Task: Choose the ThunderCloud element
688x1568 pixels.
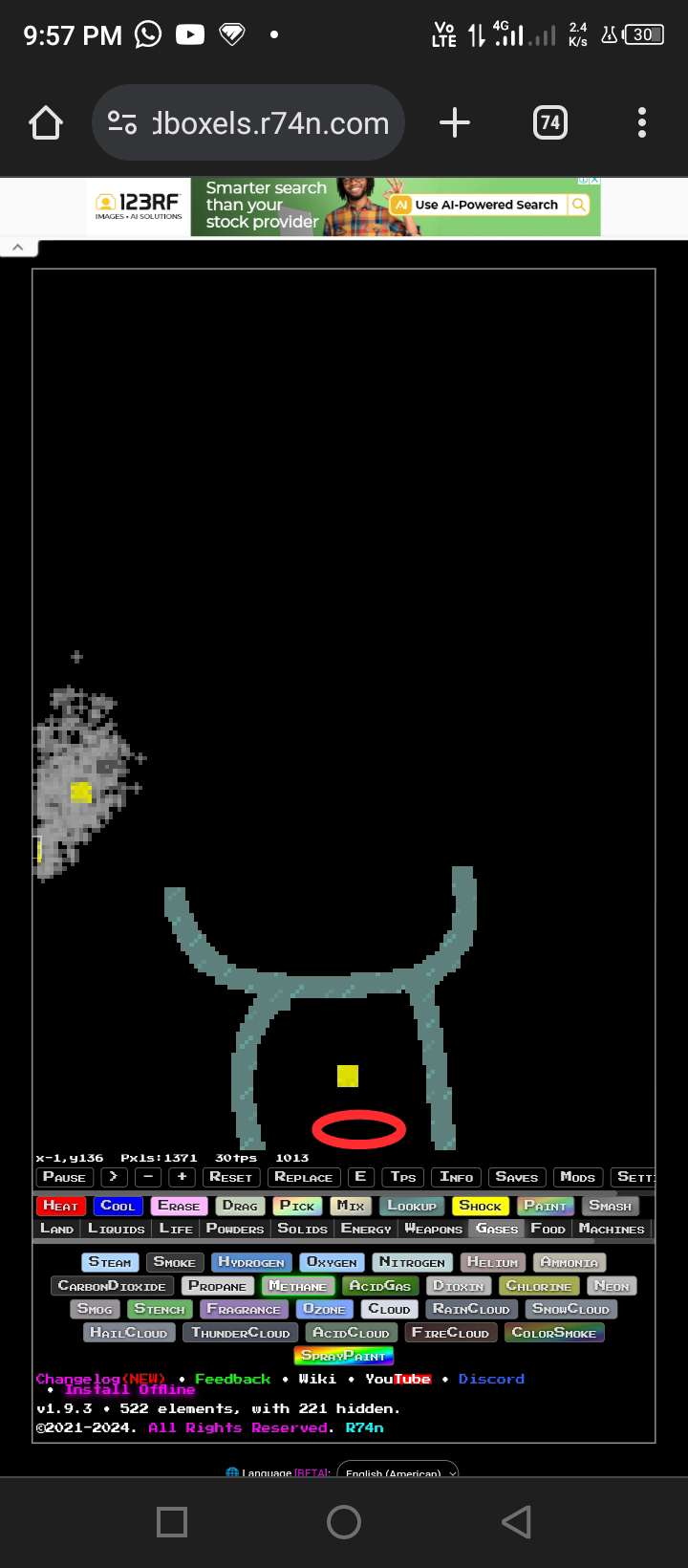Action: pyautogui.click(x=240, y=1333)
